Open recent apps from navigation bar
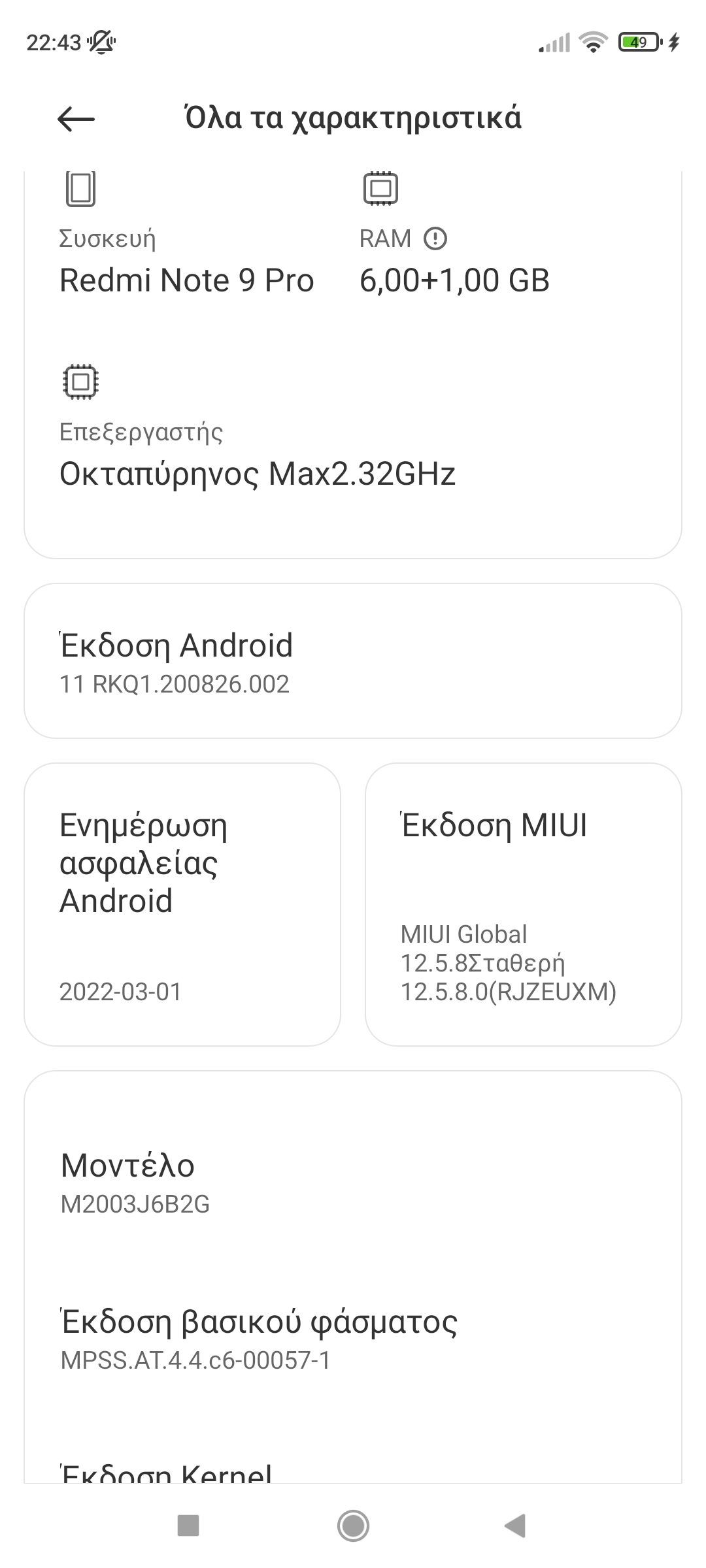This screenshot has height=1568, width=706. pyautogui.click(x=188, y=1526)
